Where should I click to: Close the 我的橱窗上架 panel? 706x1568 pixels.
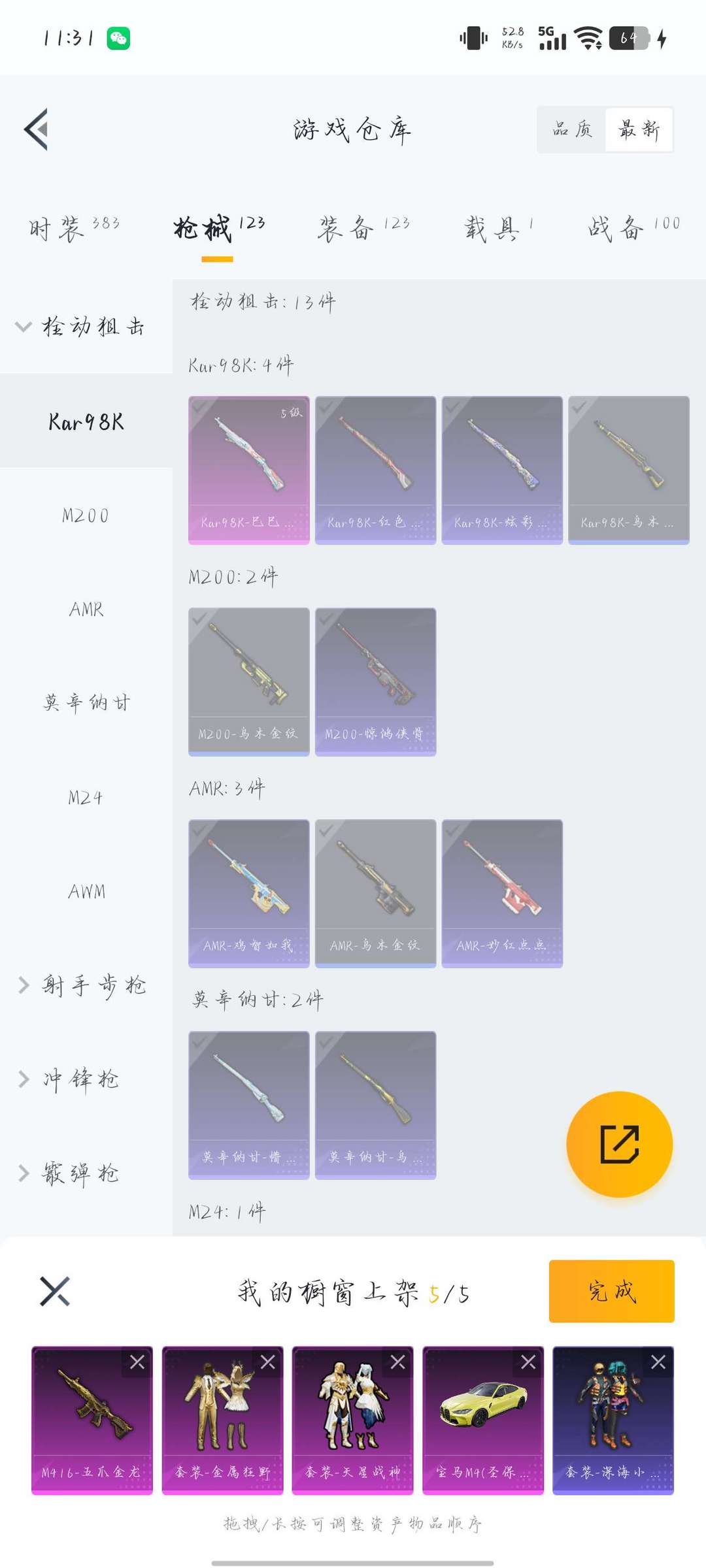coord(55,1291)
